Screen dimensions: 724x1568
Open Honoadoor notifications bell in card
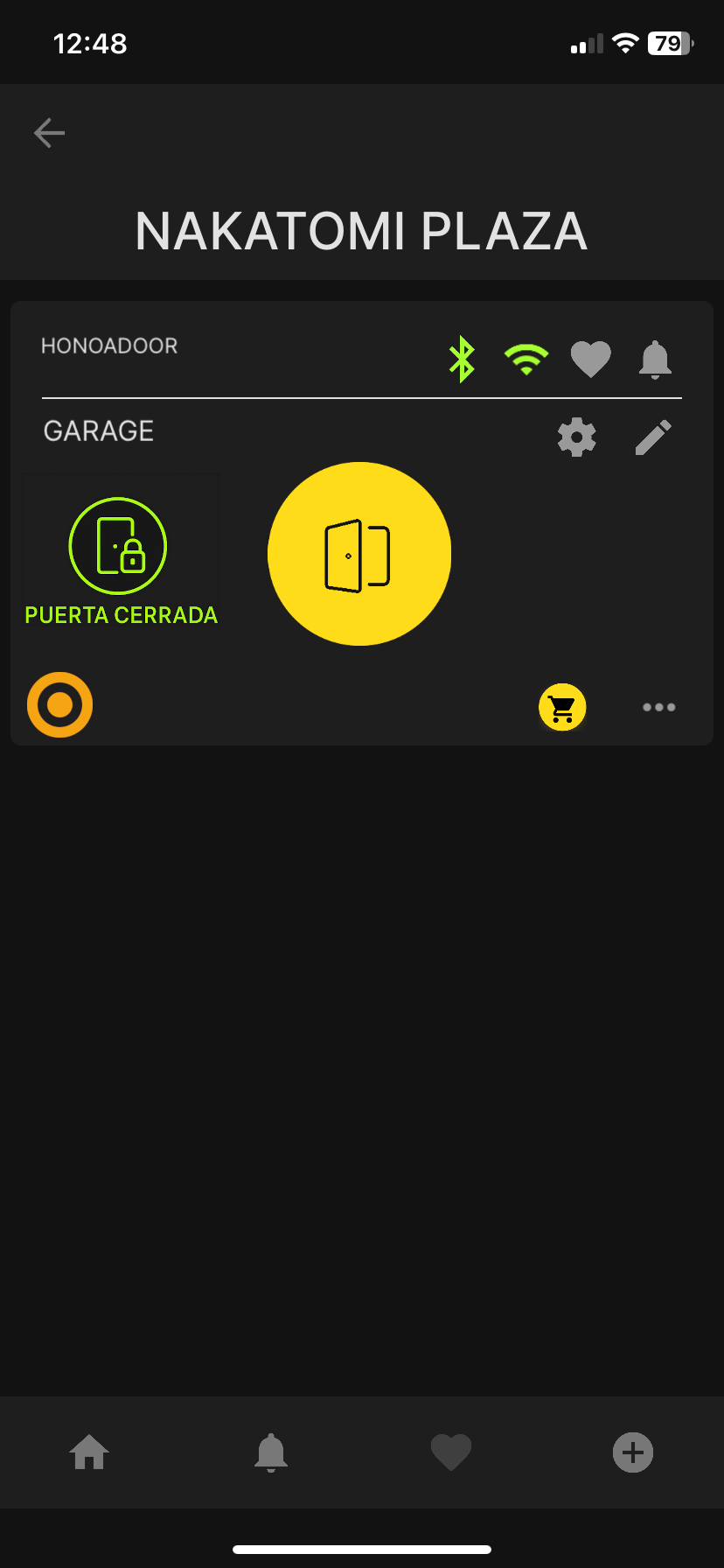[655, 359]
